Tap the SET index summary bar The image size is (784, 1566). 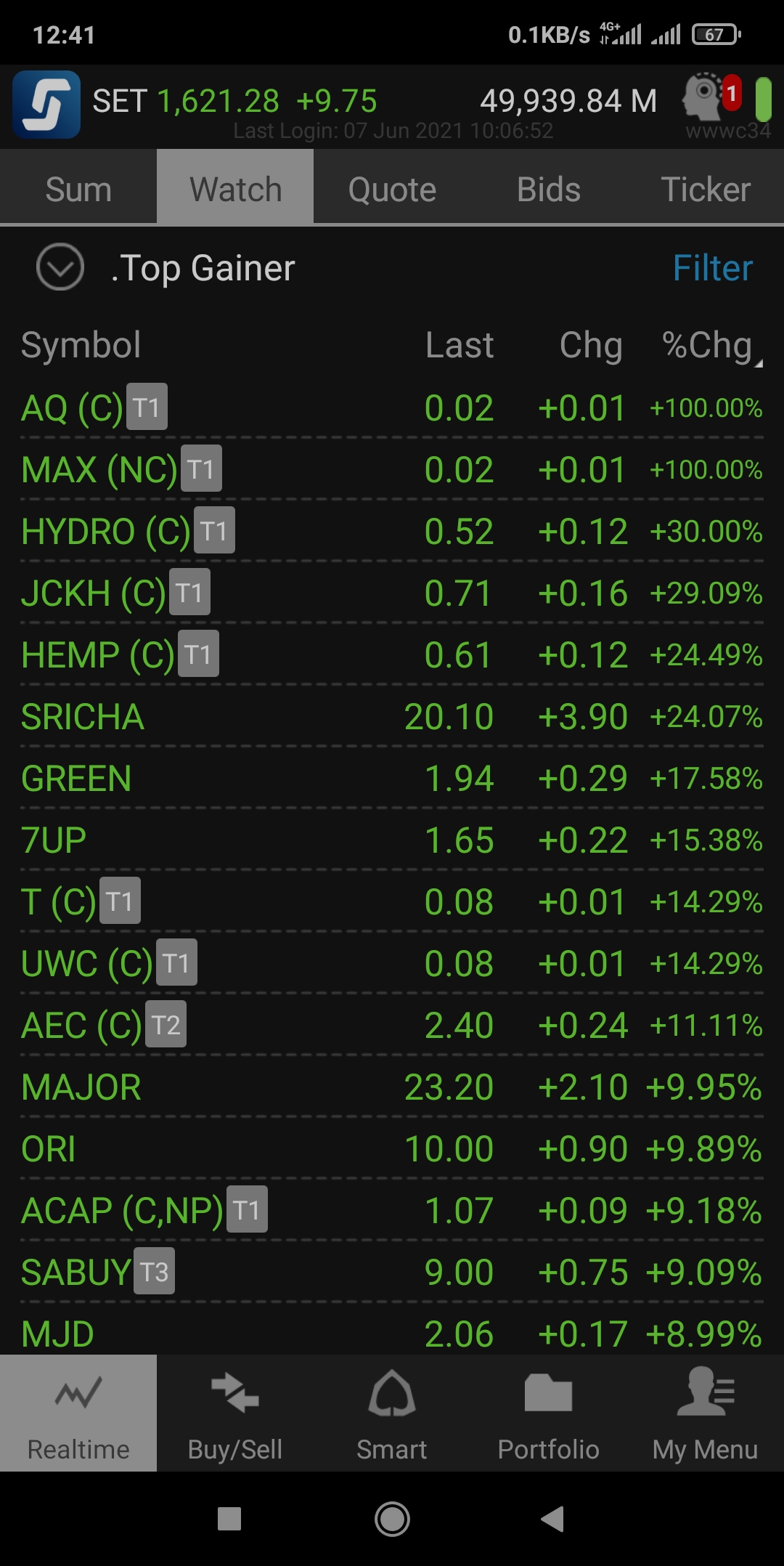[x=392, y=106]
